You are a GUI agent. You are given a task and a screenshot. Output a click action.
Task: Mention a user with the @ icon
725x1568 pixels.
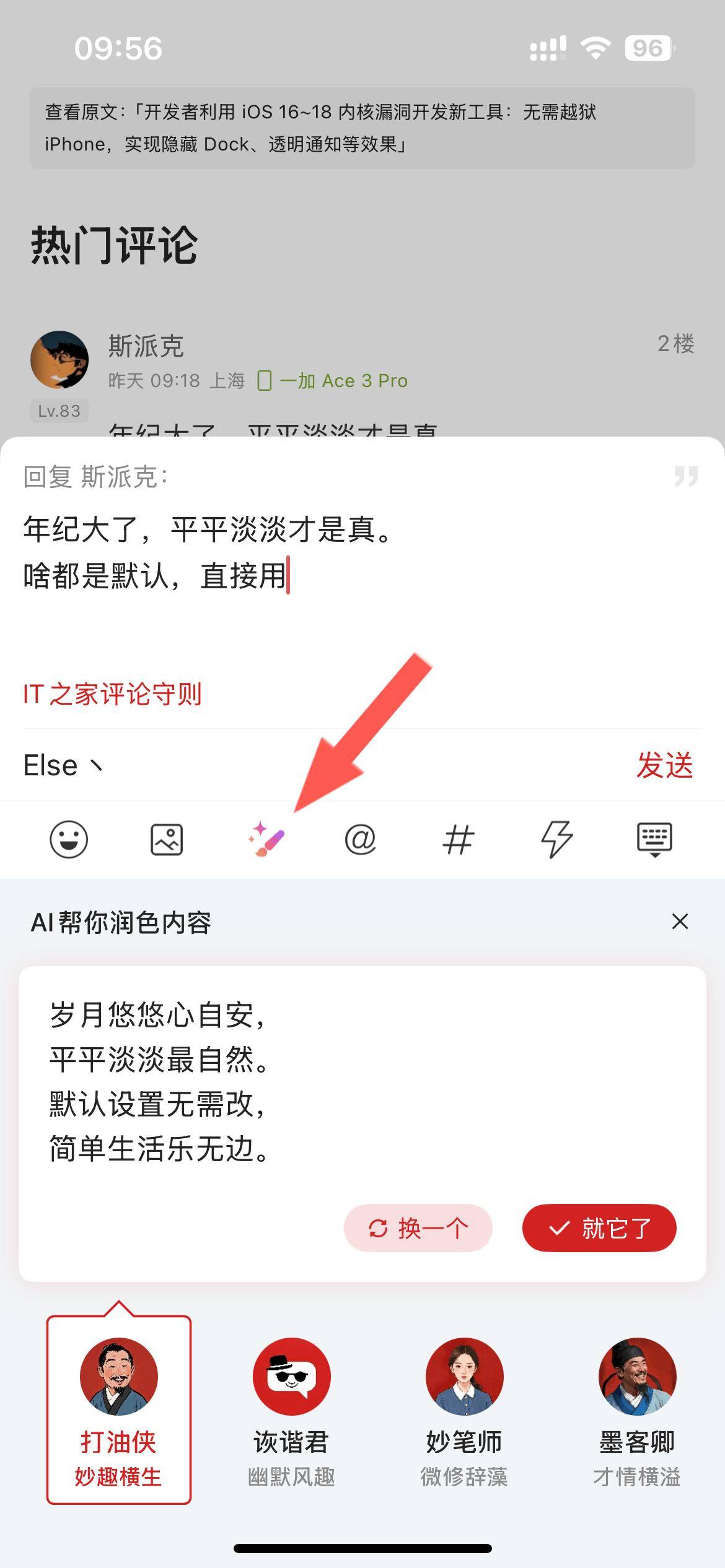tap(360, 840)
